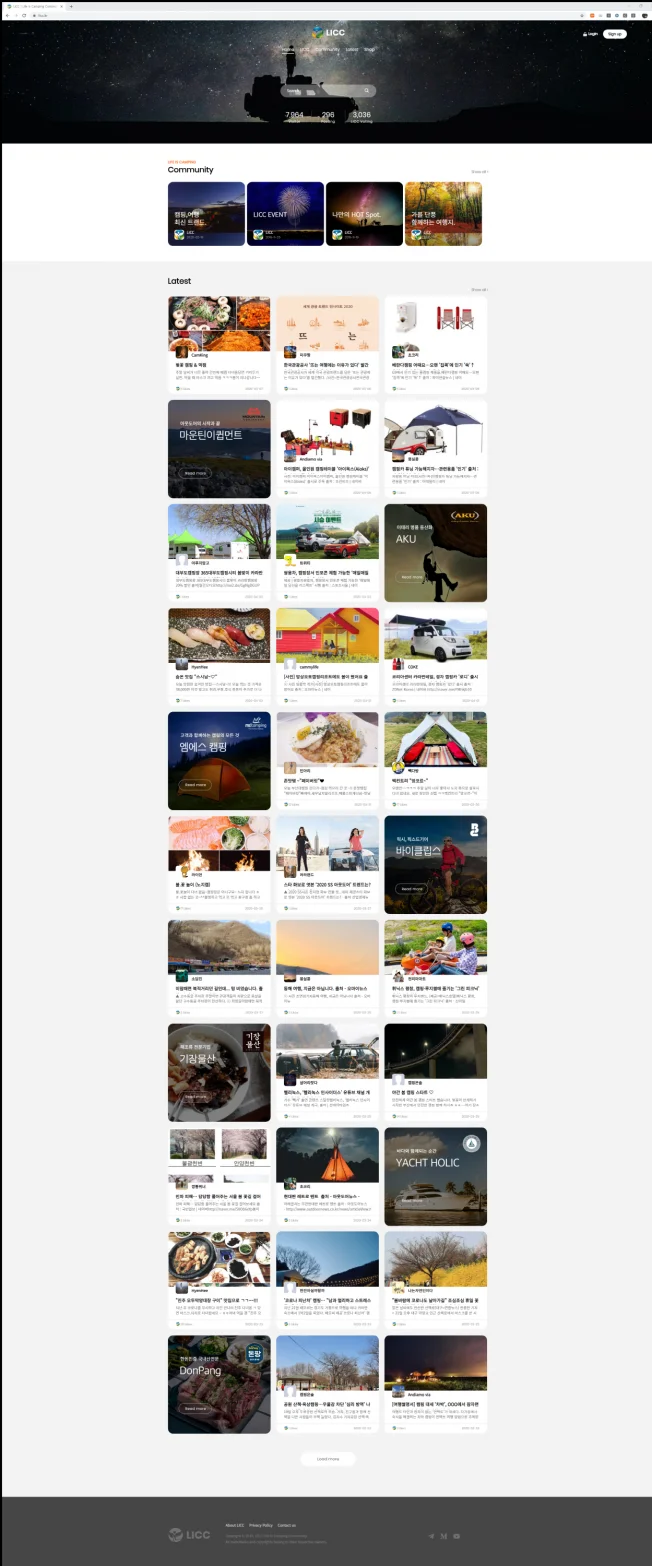Load more posts

tap(327, 1459)
